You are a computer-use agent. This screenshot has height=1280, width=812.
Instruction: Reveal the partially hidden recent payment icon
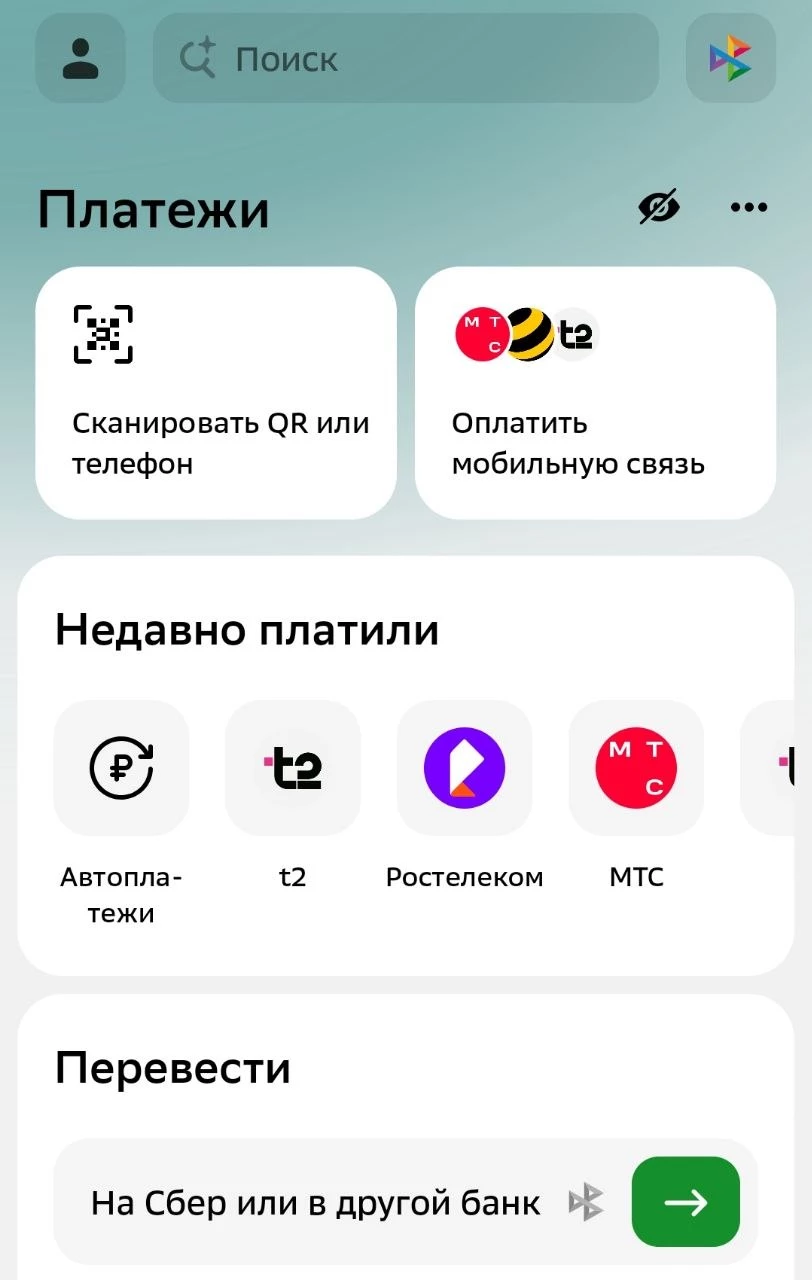pyautogui.click(x=789, y=768)
